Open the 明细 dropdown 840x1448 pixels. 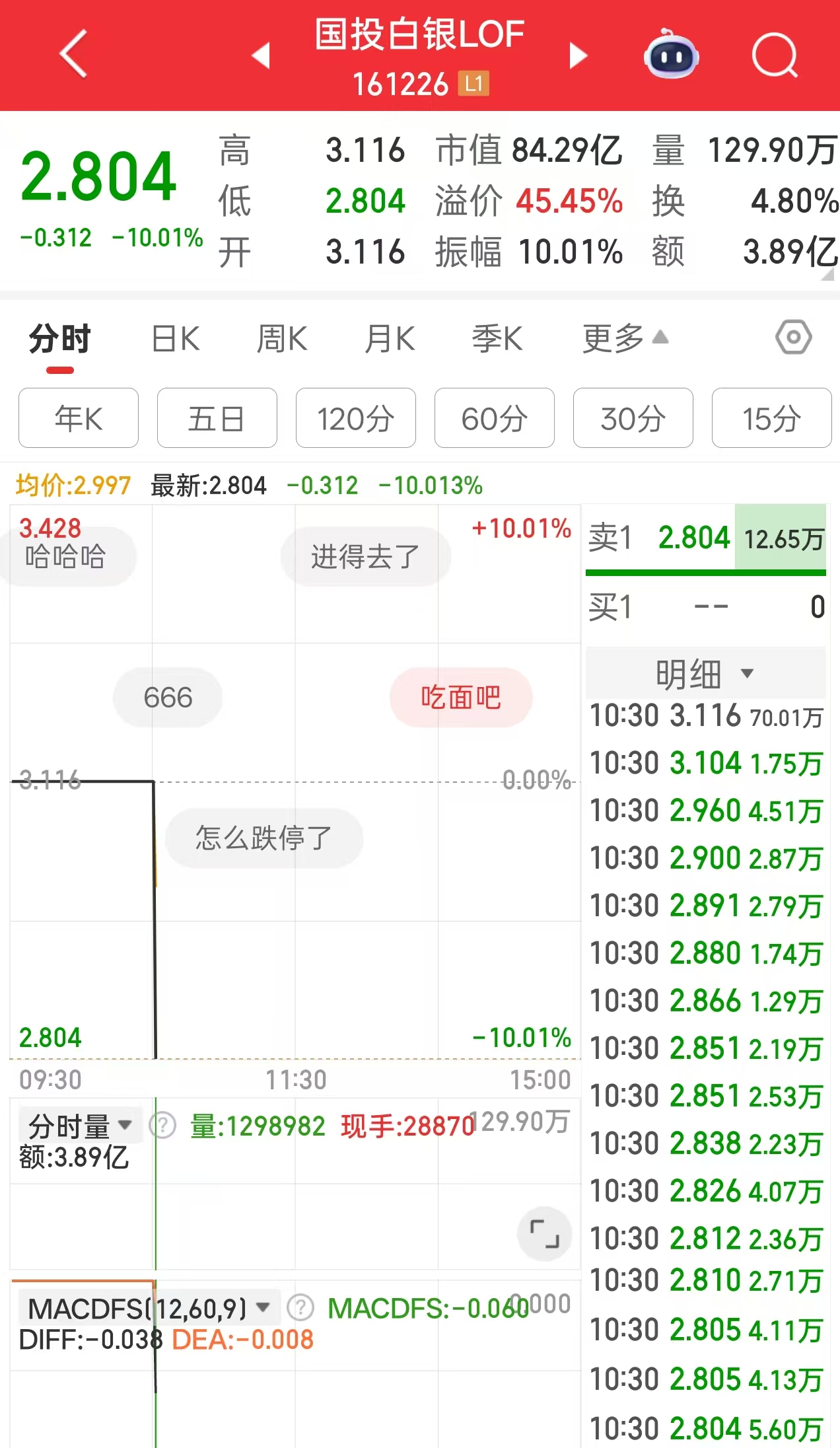[705, 674]
